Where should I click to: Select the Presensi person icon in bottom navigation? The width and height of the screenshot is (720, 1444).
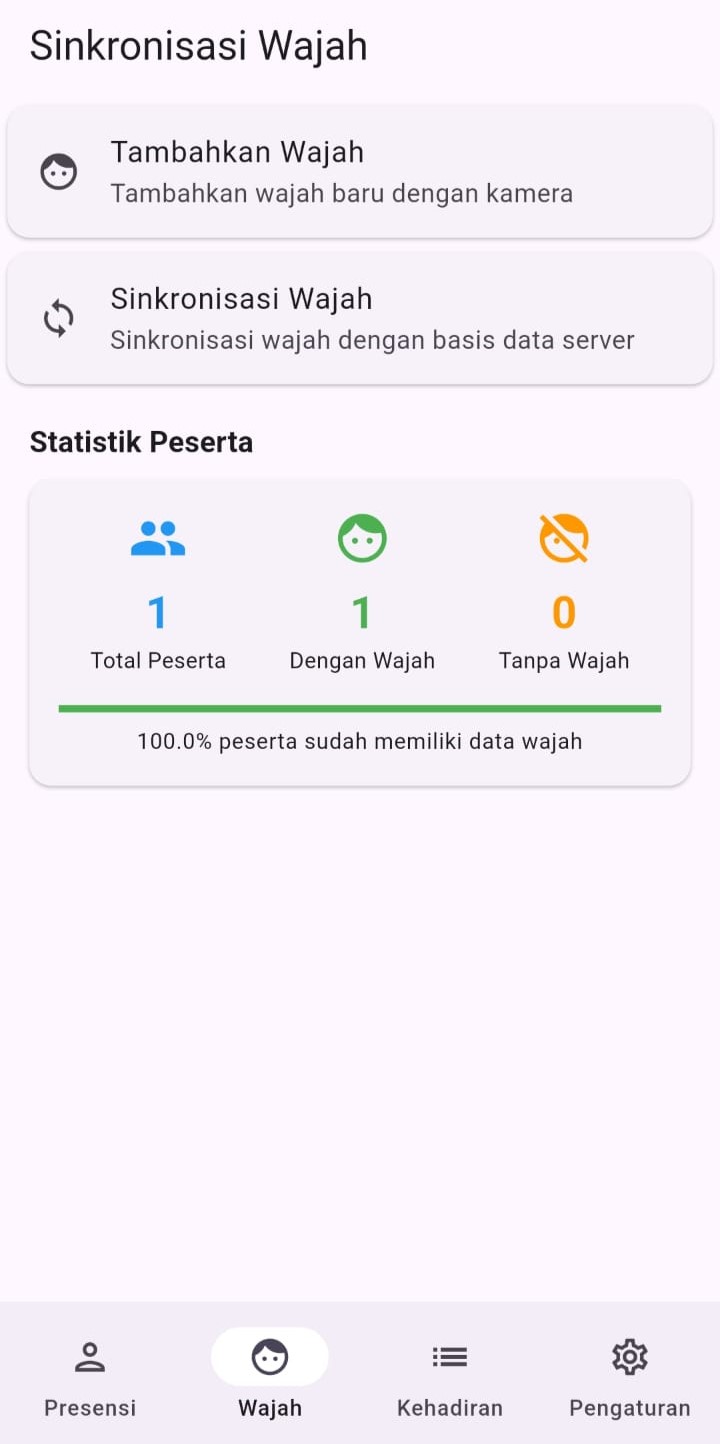[89, 1356]
